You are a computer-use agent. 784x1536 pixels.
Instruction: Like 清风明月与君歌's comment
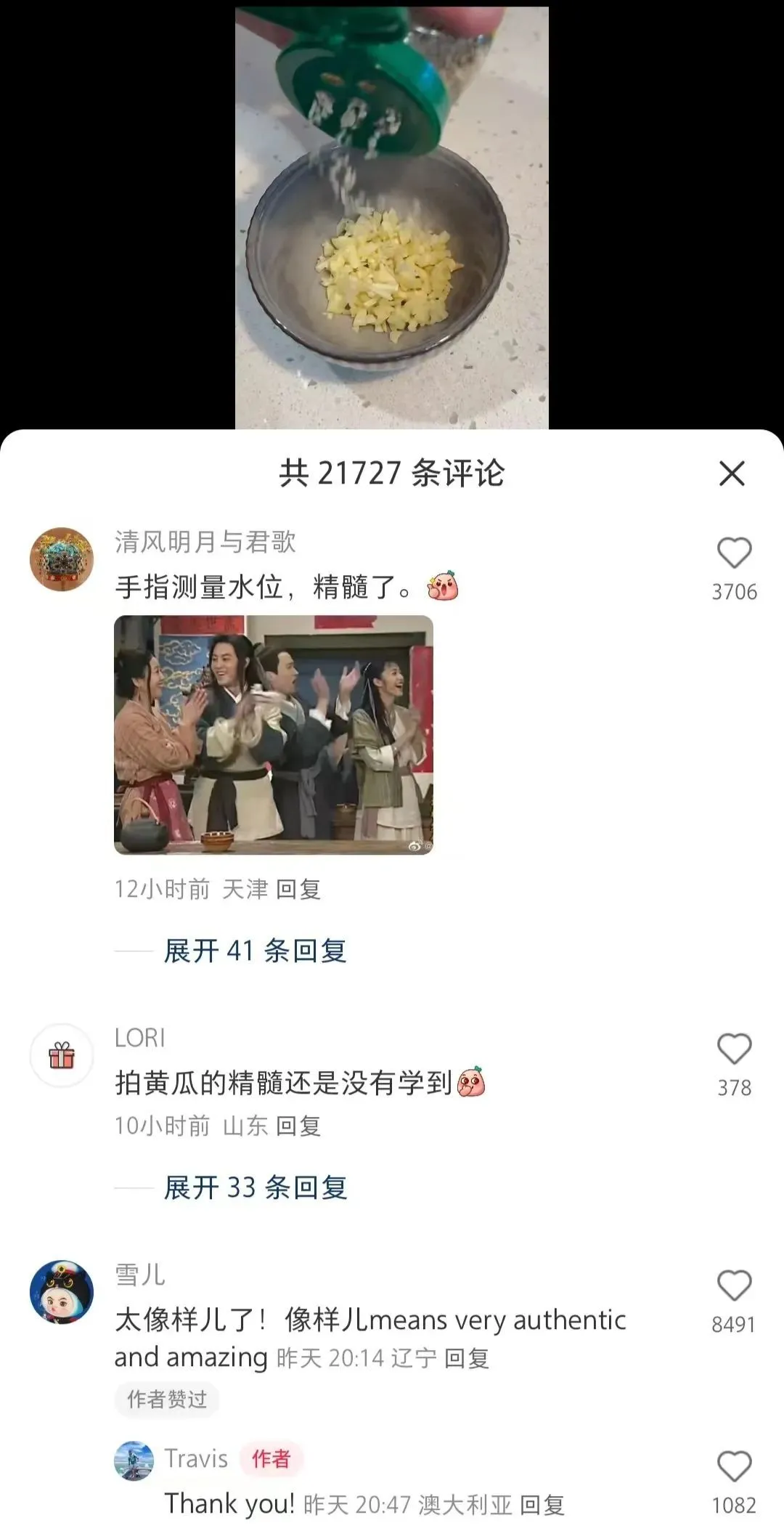pyautogui.click(x=734, y=553)
